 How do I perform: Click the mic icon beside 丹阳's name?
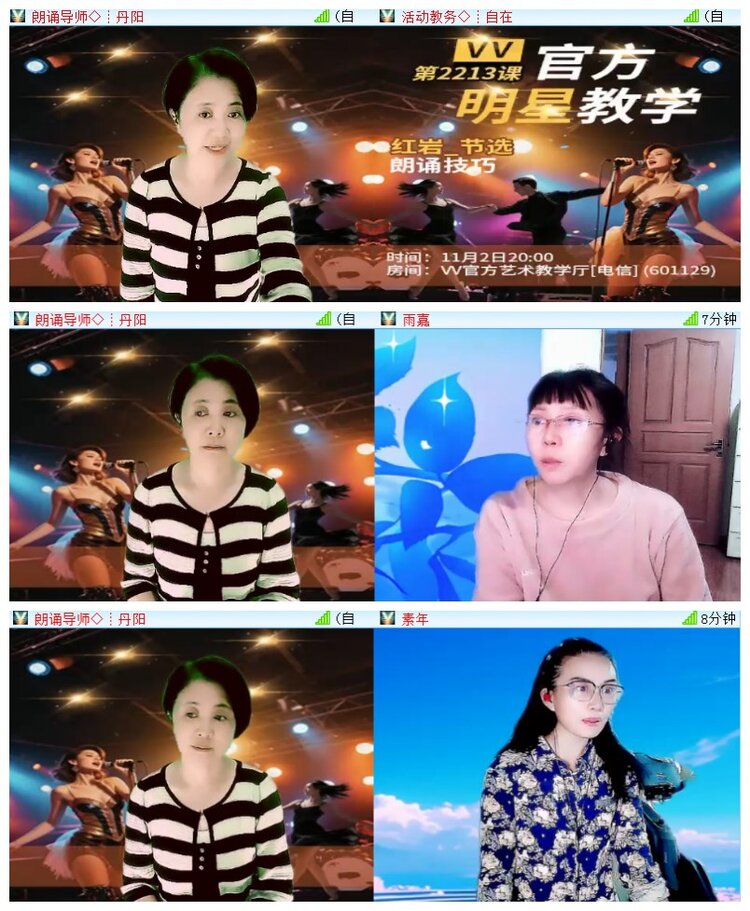pos(17,15)
